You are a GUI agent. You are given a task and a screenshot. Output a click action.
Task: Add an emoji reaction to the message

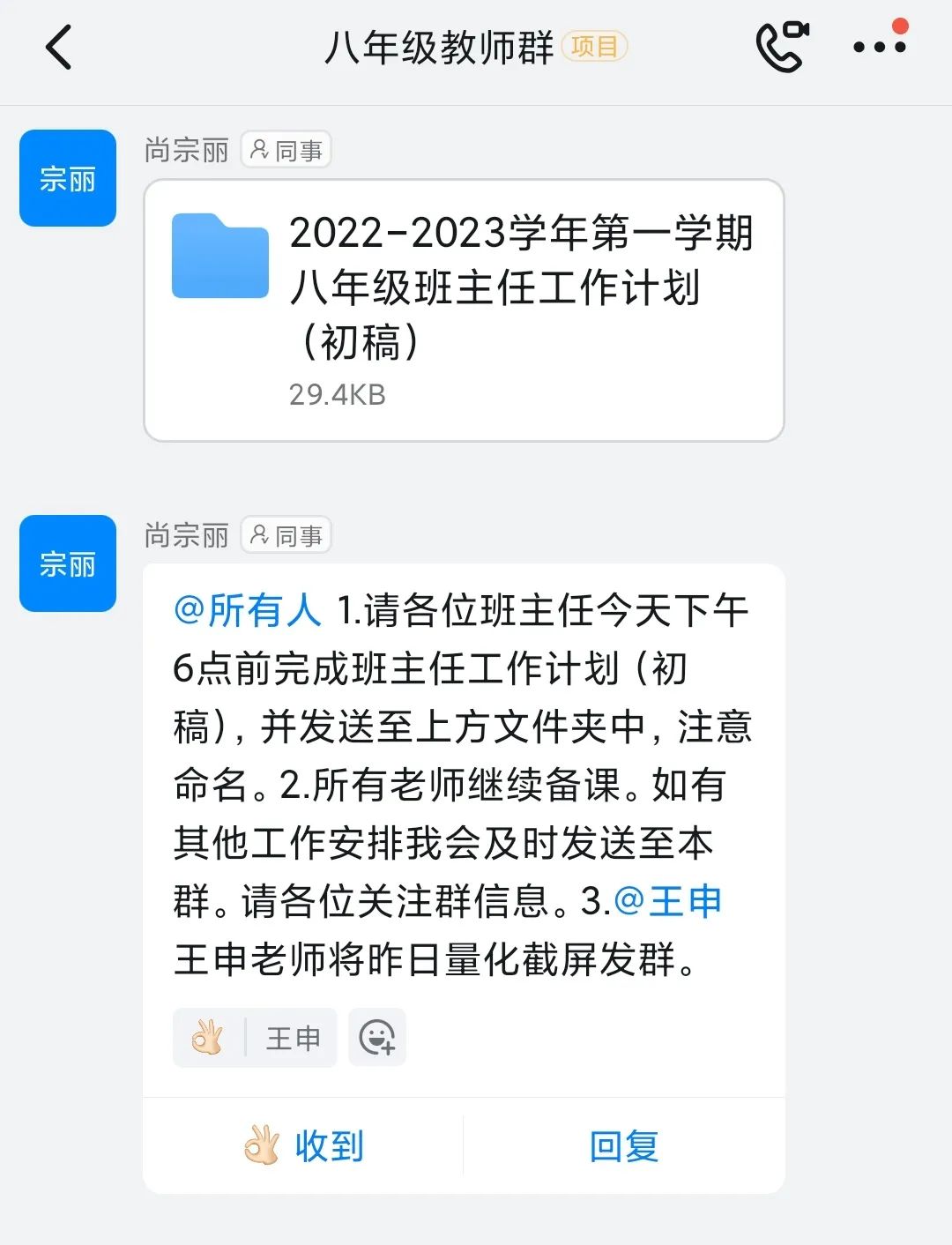(377, 1038)
